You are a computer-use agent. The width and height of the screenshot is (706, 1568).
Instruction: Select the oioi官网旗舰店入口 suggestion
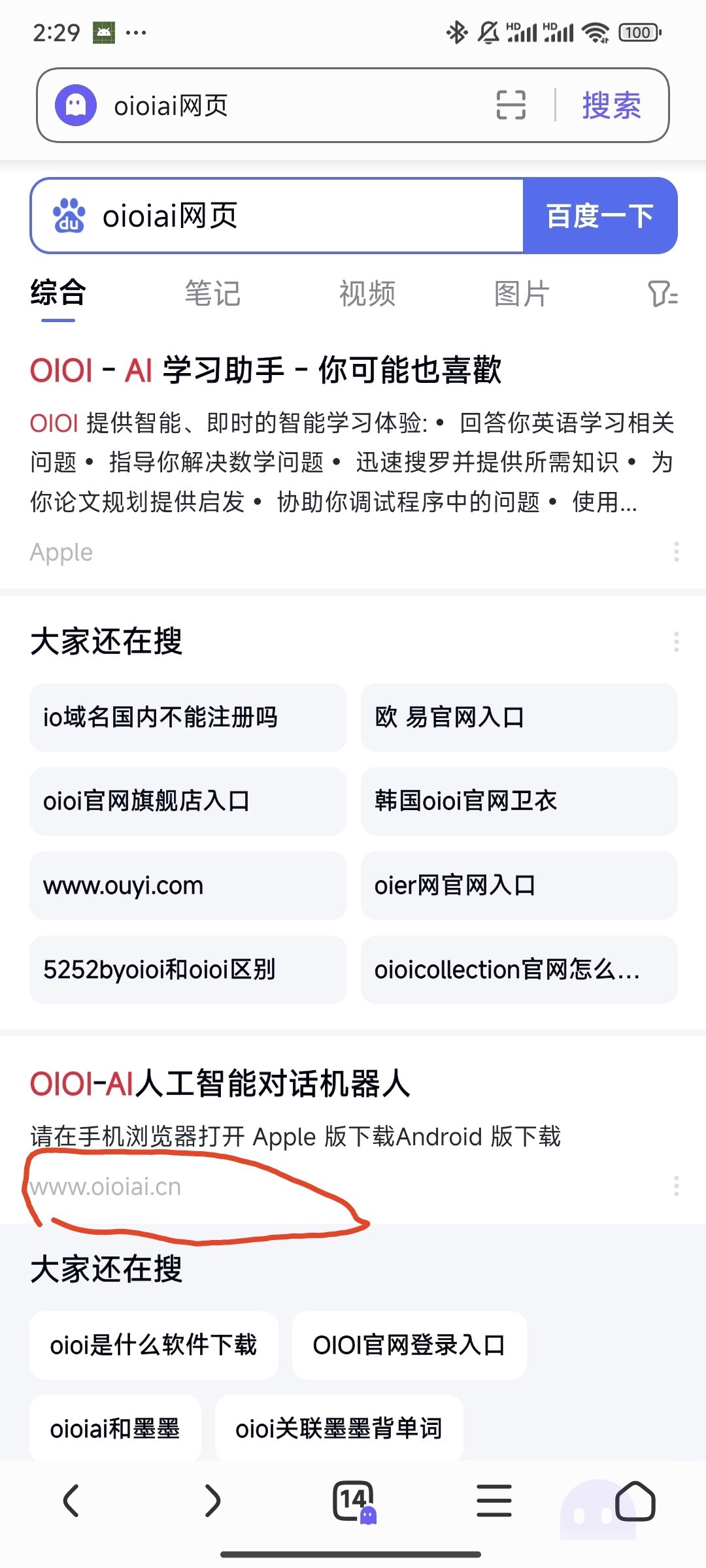coord(188,801)
